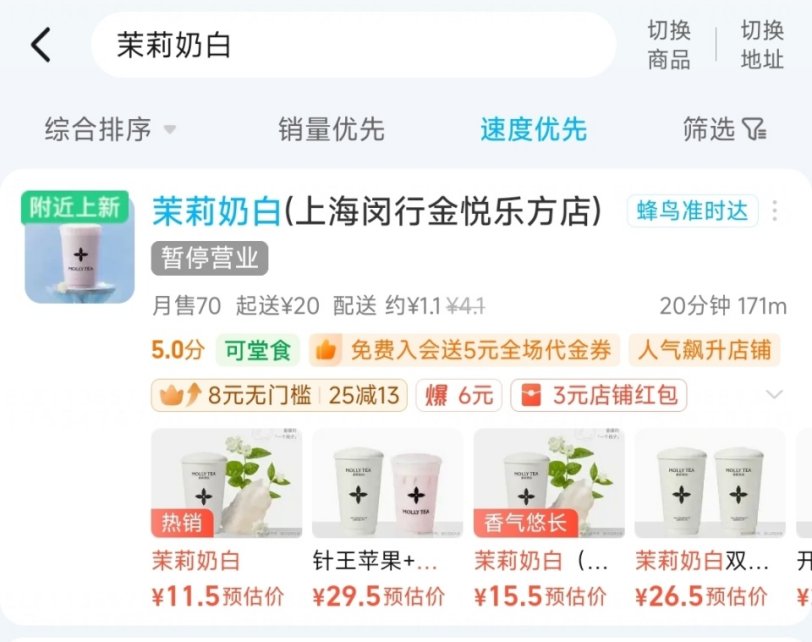This screenshot has height=642, width=812.
Task: Open the 筛选 filter options
Action: point(724,129)
